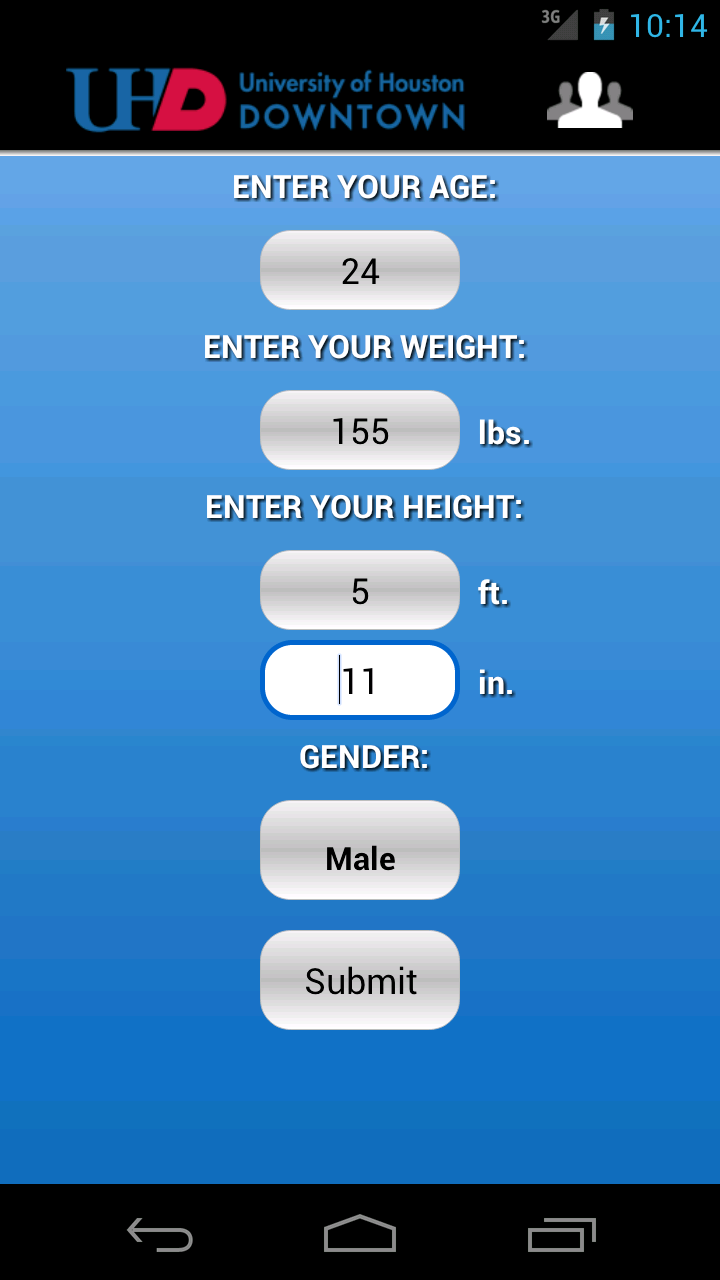Open the users group icon

[590, 100]
